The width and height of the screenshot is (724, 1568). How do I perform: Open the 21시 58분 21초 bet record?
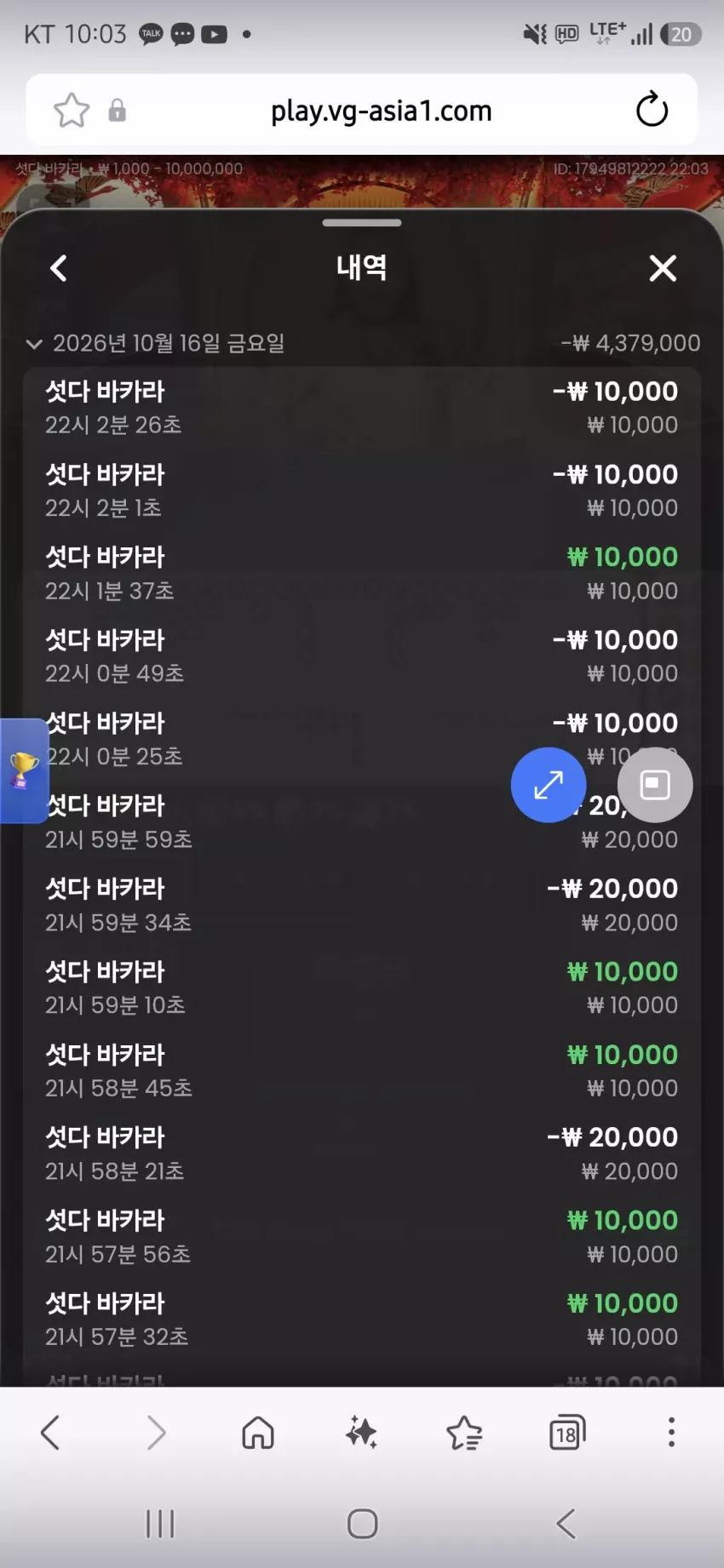362,1153
